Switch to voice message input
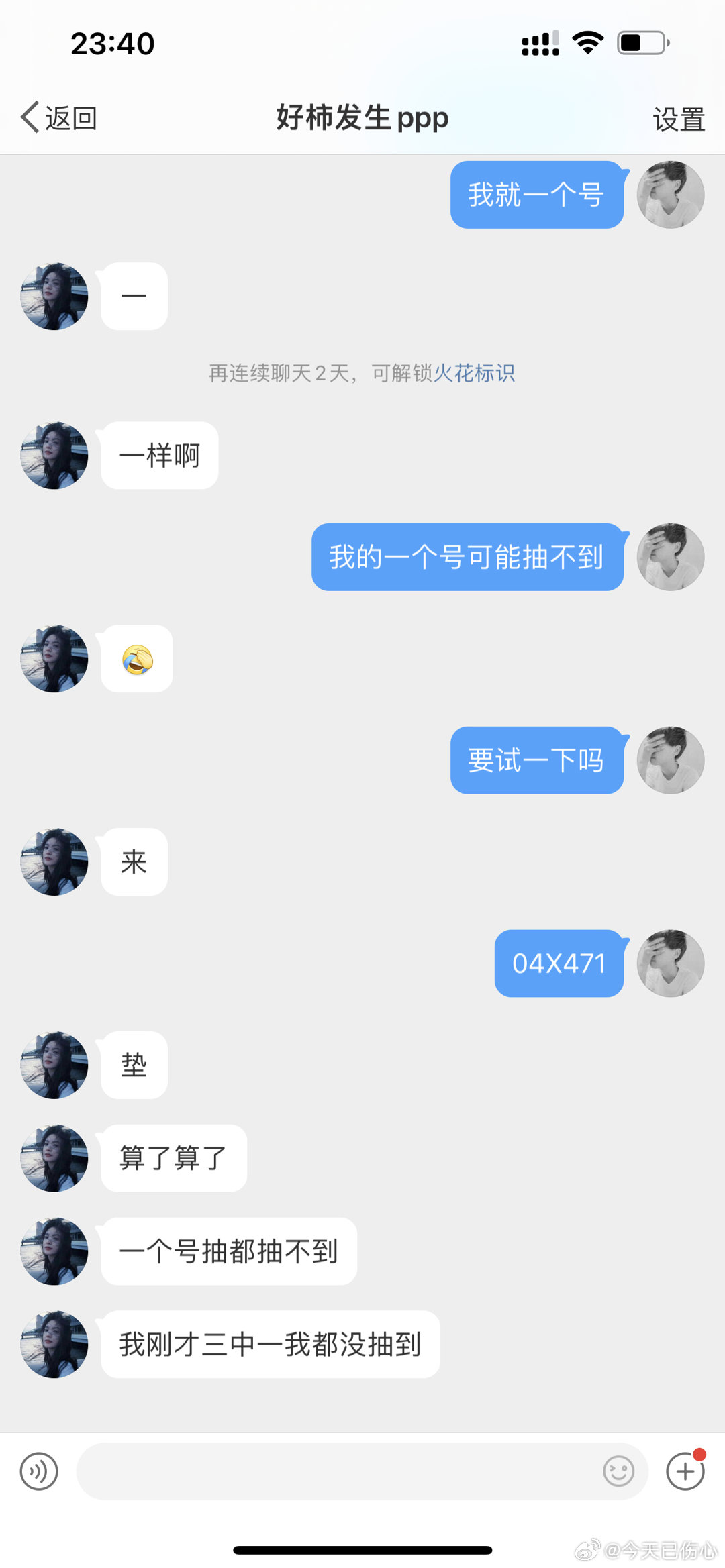The height and width of the screenshot is (1568, 725). [39, 1471]
